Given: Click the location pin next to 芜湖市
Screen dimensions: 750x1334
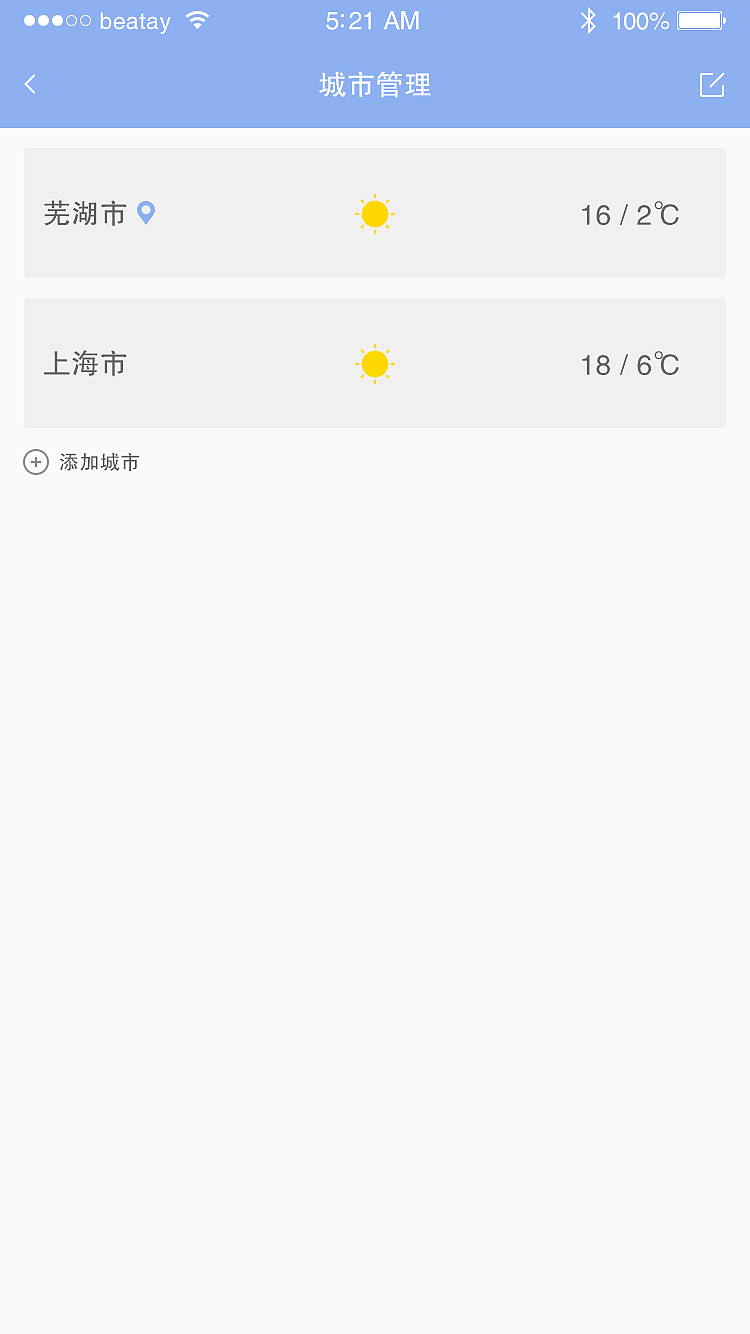Looking at the screenshot, I should 146,213.
